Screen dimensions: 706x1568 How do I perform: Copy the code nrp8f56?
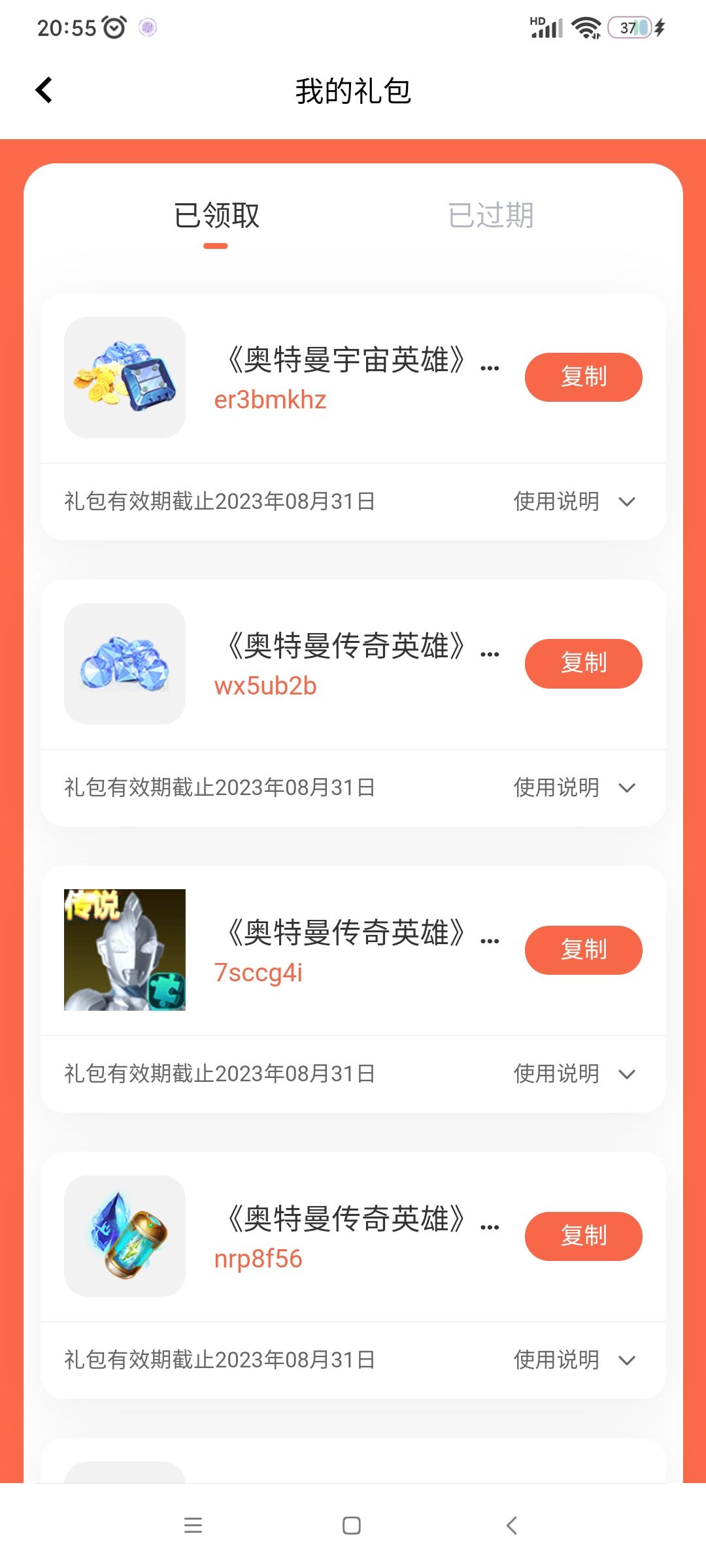point(583,1236)
